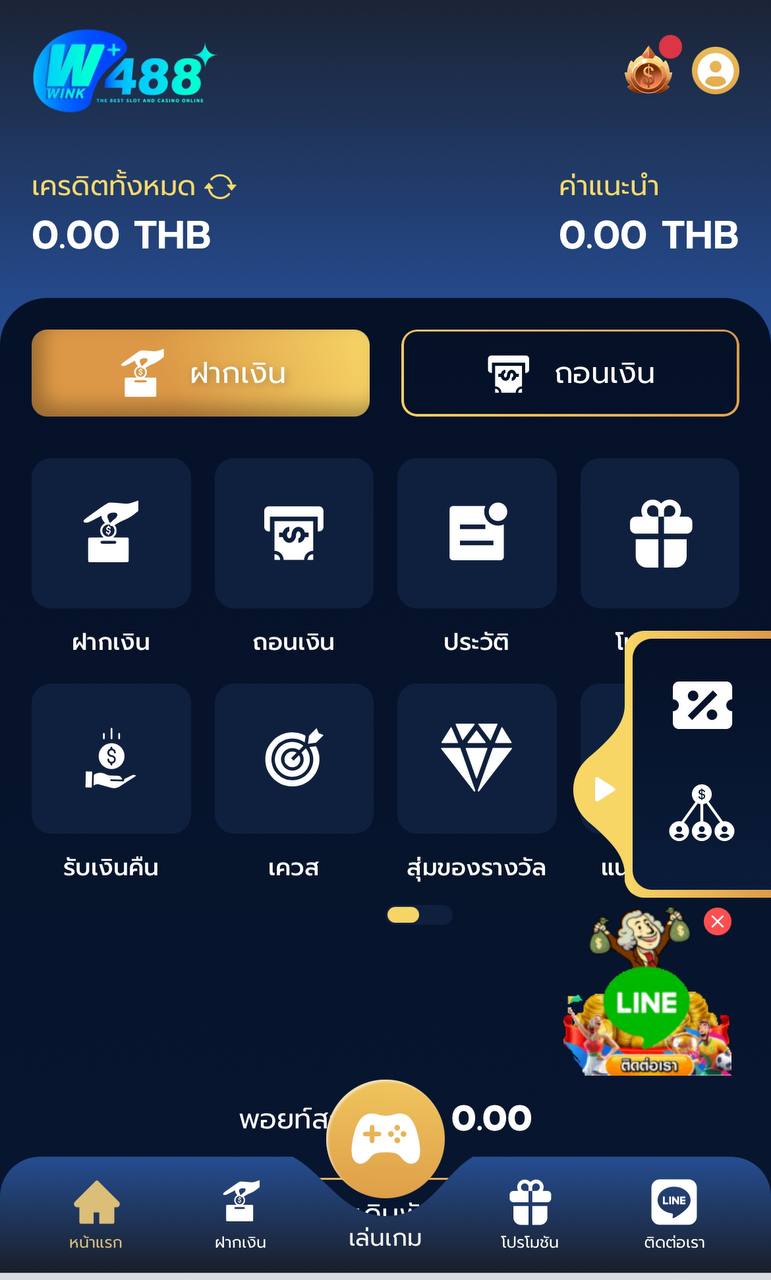Open the โปรโมชัน tab in bottom navigation
This screenshot has height=1280, width=771.
pyautogui.click(x=530, y=1212)
